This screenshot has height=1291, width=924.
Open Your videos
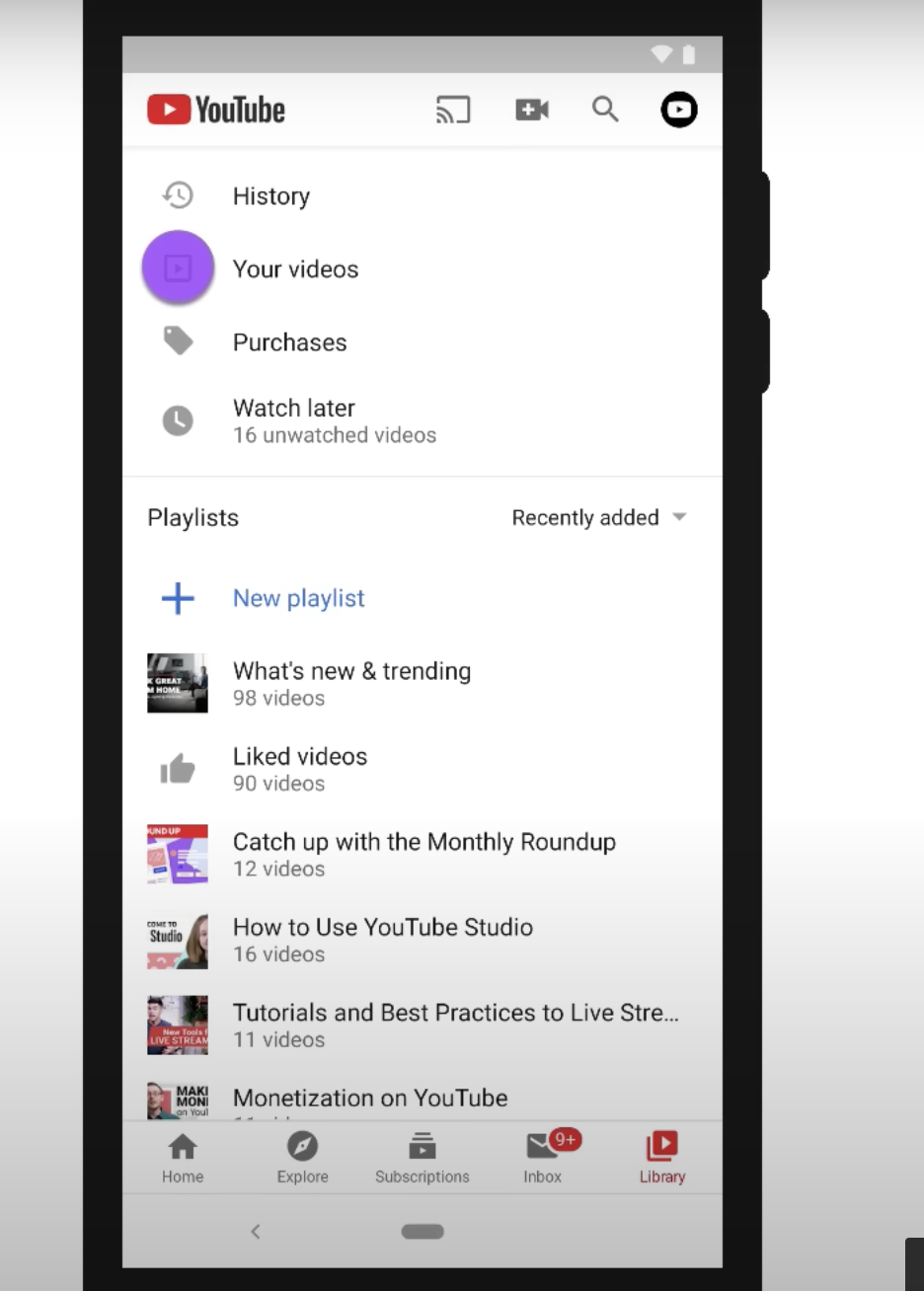pos(295,268)
